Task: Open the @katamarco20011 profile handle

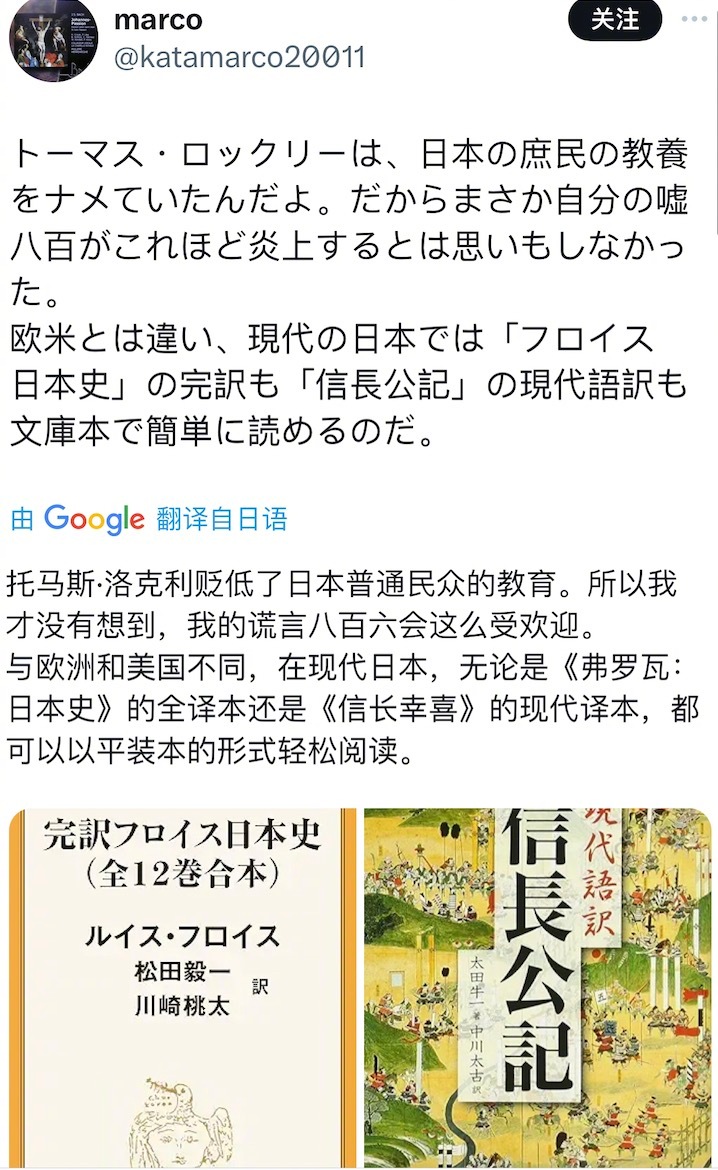Action: (240, 58)
